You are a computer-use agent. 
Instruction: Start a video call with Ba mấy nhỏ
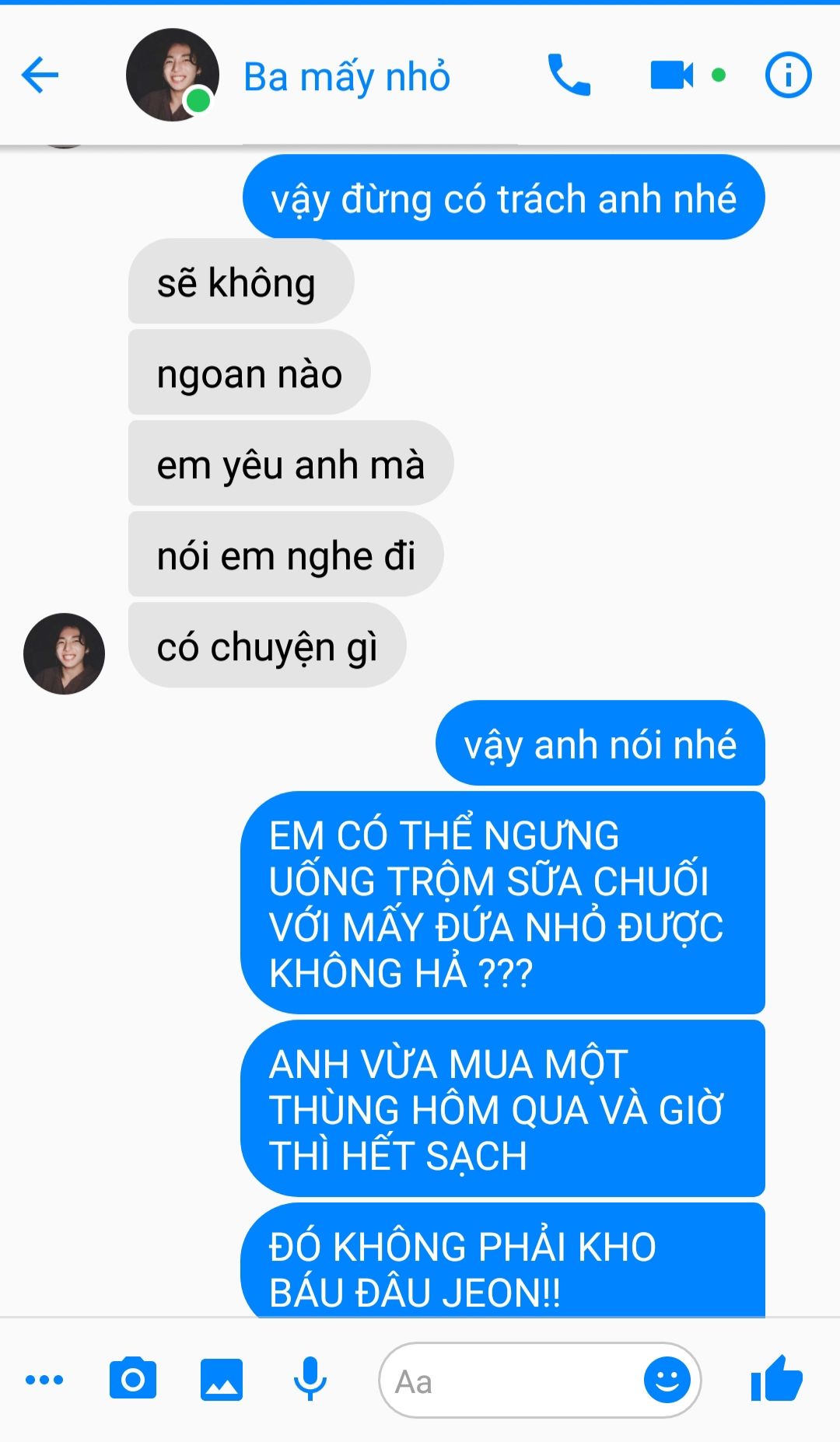tap(672, 75)
